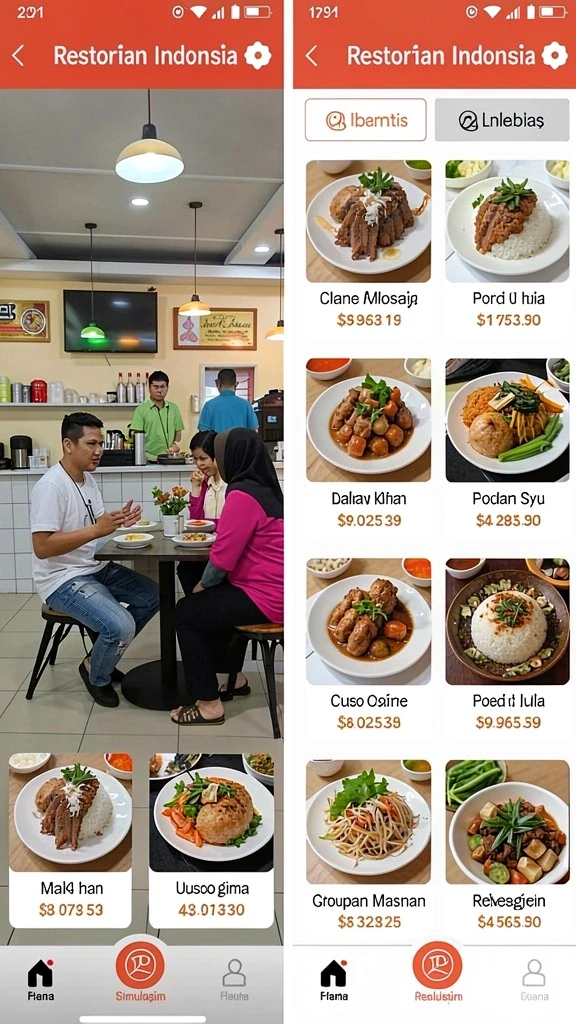This screenshot has height=1024, width=576.
Task: Select the Ibarntis tab
Action: (365, 120)
